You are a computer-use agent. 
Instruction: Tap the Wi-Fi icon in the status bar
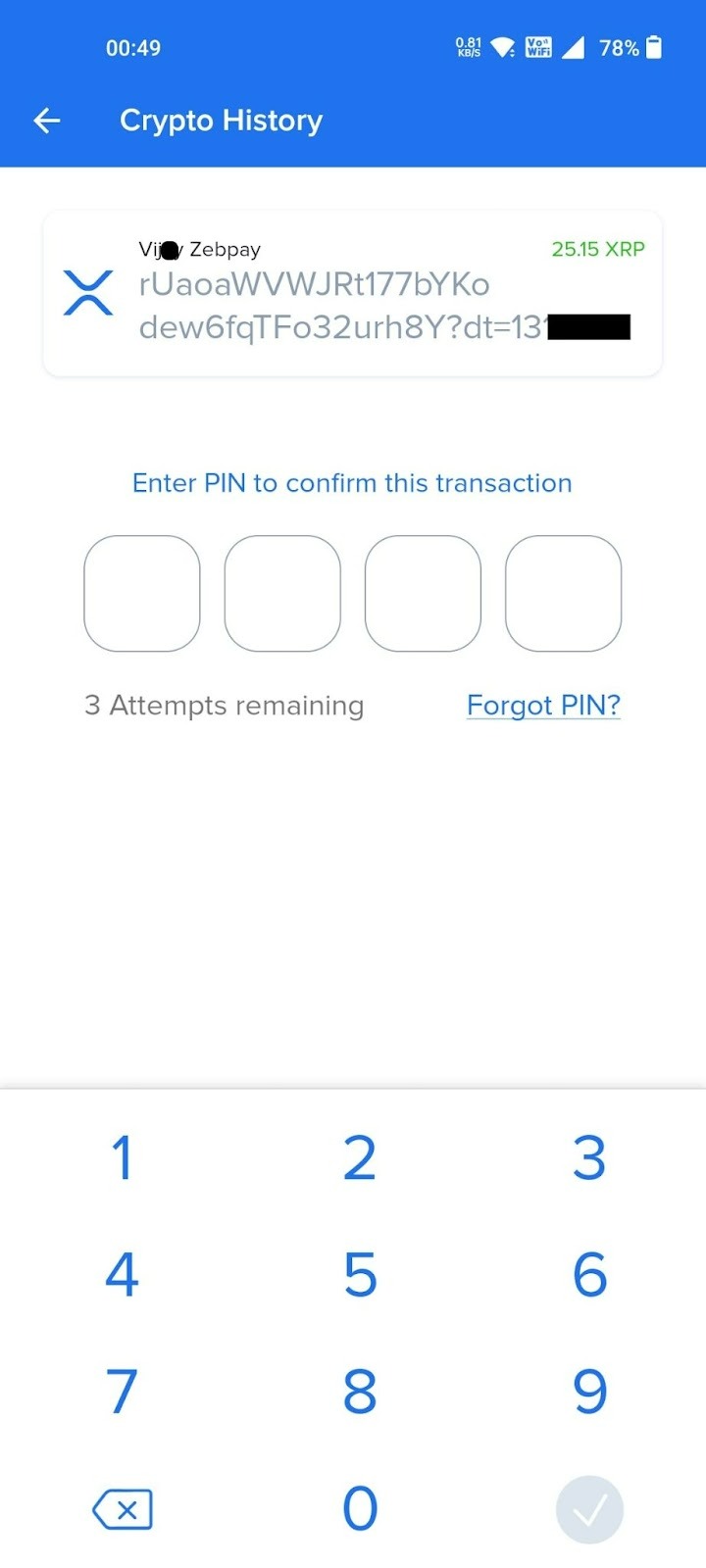coord(502,45)
